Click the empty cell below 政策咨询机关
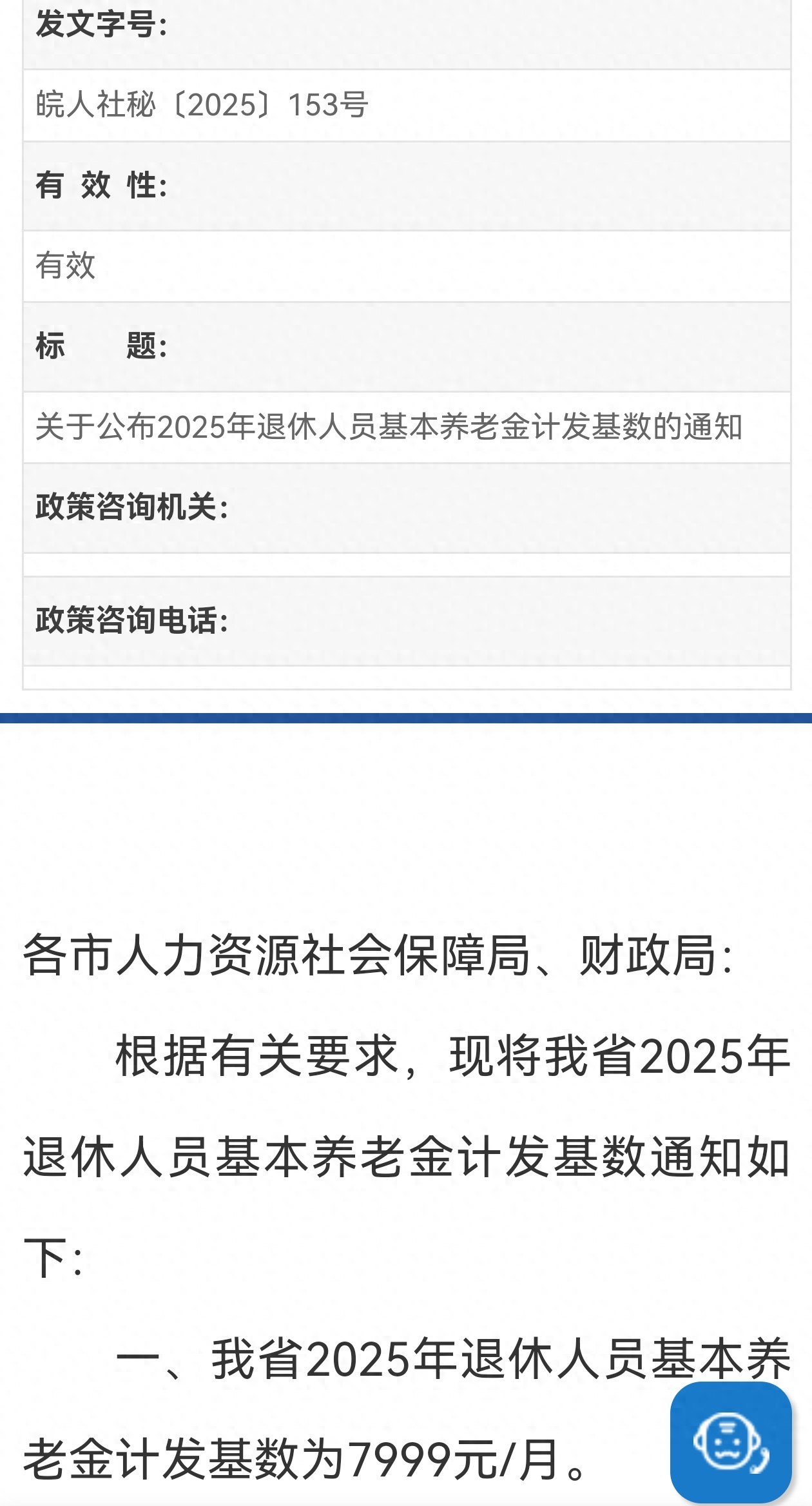The image size is (812, 1506). [x=406, y=564]
